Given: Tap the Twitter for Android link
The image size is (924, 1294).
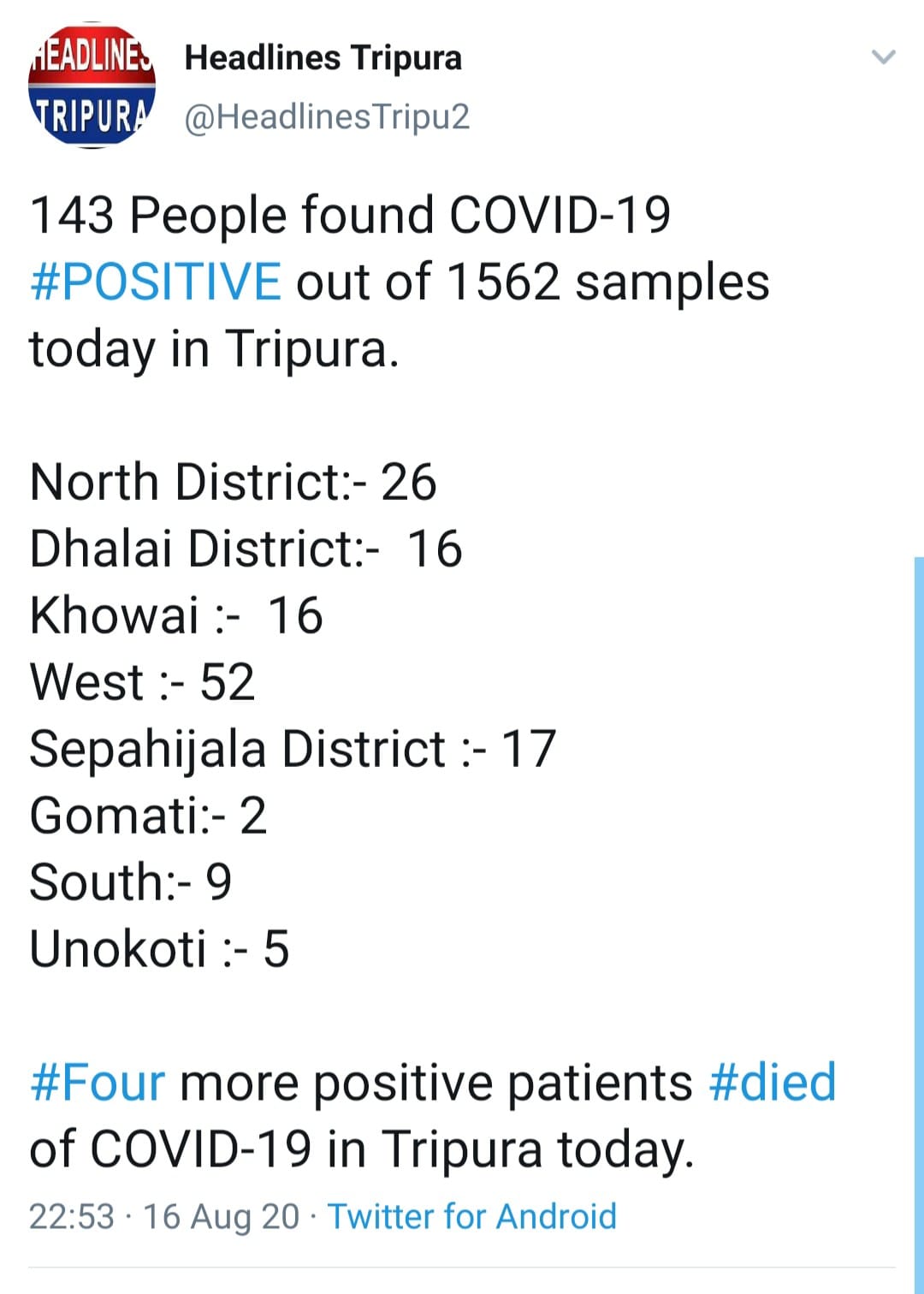Looking at the screenshot, I should [472, 1216].
